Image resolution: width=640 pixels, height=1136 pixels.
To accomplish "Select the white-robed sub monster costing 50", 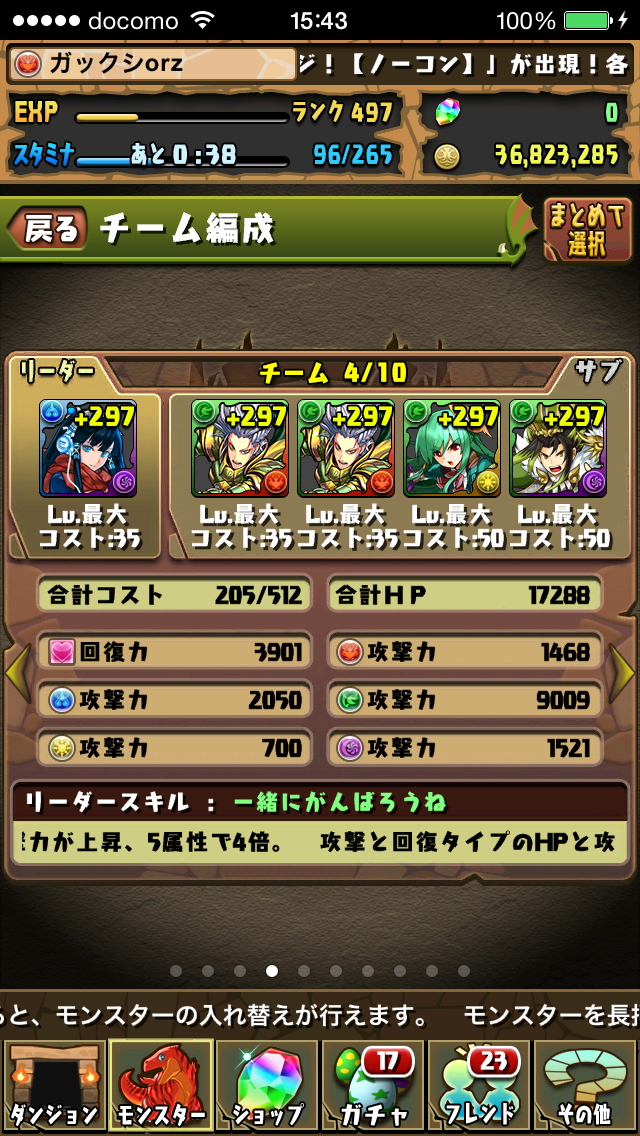I will [557, 447].
